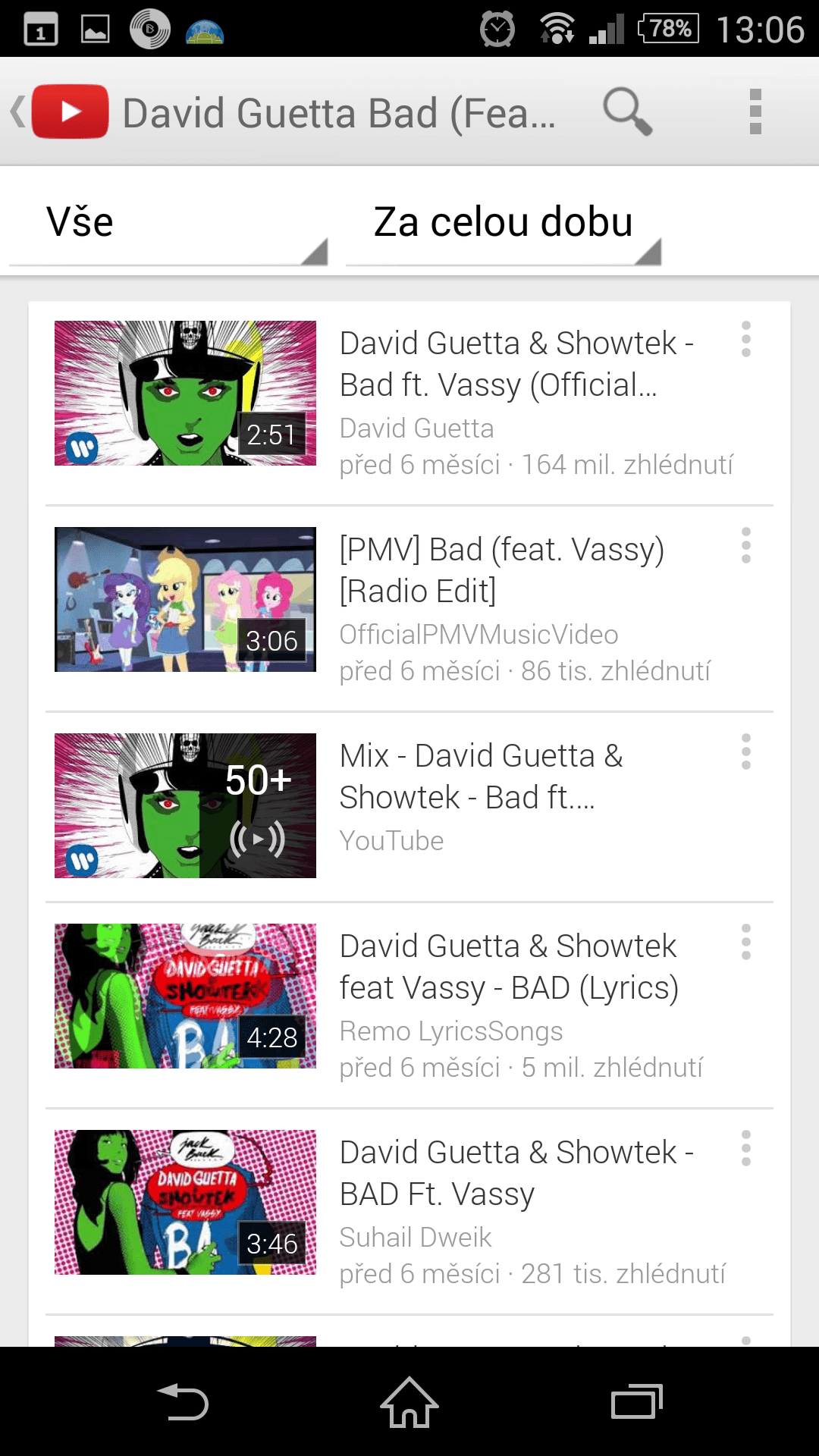Open the app bar overflow menu
Screen dimensions: 819x1456
755,111
